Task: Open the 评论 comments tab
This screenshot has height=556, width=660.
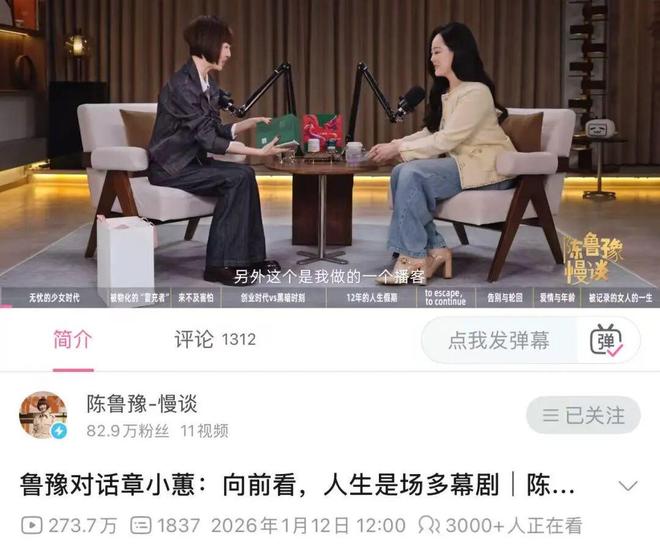Action: tap(215, 340)
